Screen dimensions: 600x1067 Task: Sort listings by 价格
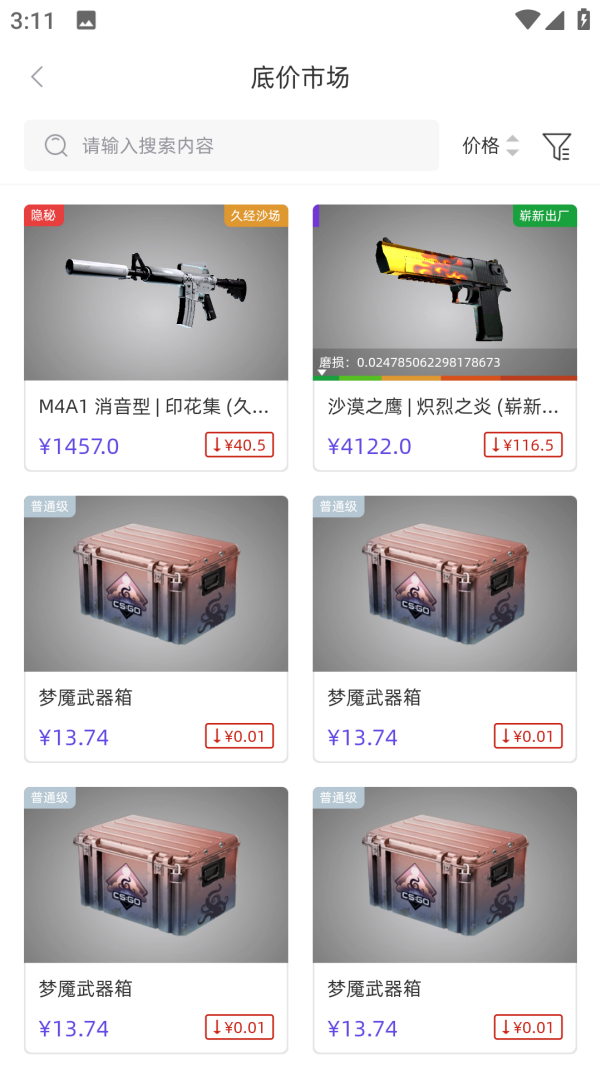(x=491, y=146)
